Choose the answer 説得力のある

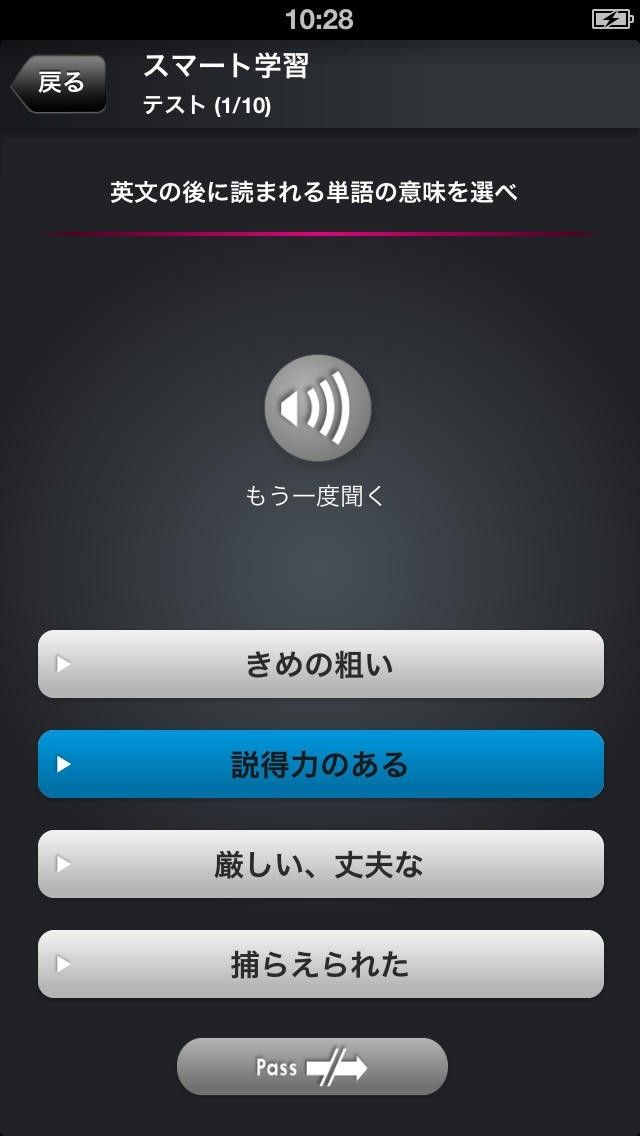pyautogui.click(x=320, y=764)
